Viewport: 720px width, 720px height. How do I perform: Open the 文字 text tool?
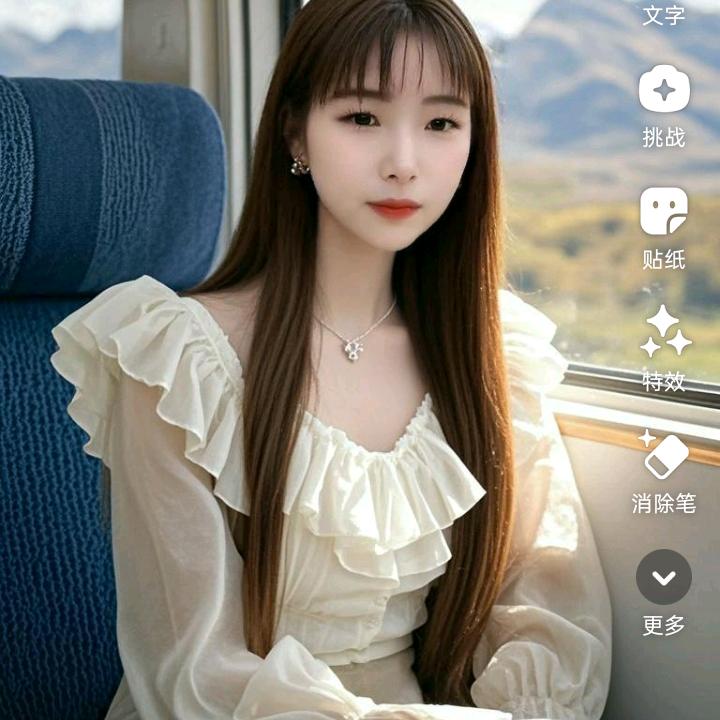[x=664, y=14]
